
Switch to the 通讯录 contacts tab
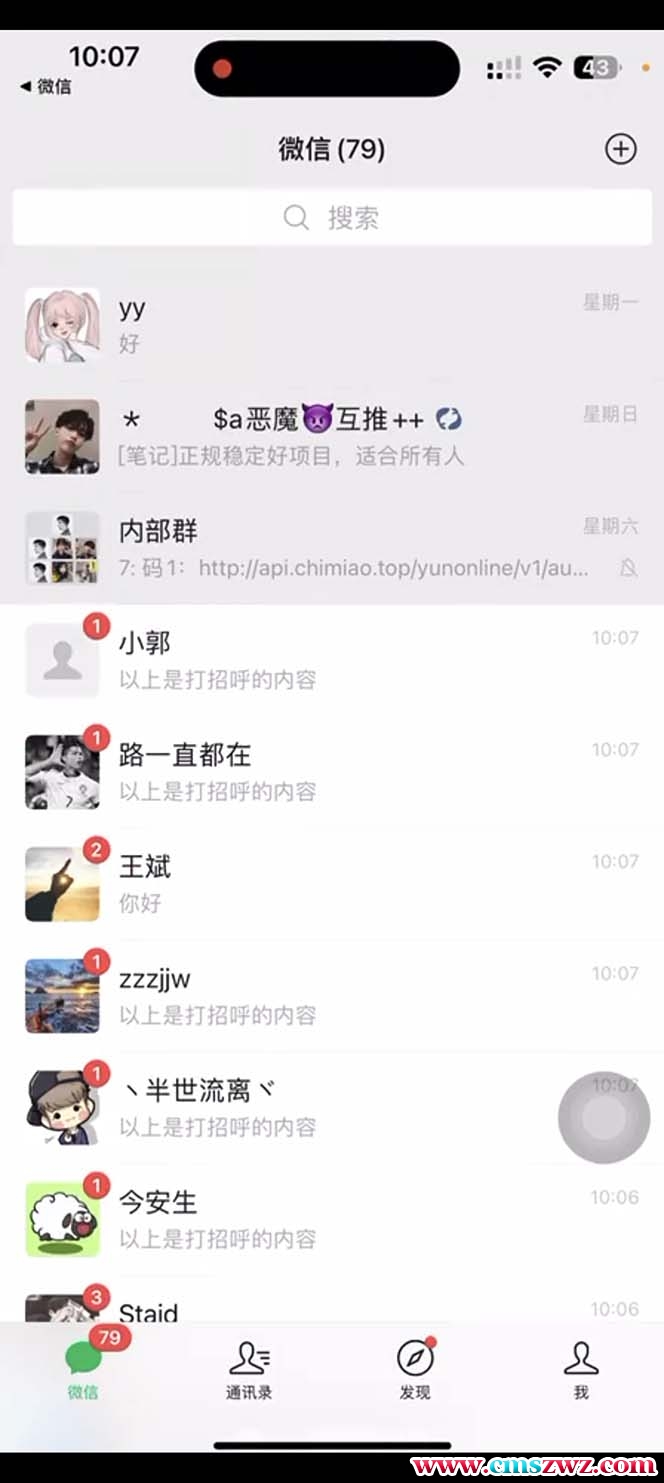coord(249,1369)
